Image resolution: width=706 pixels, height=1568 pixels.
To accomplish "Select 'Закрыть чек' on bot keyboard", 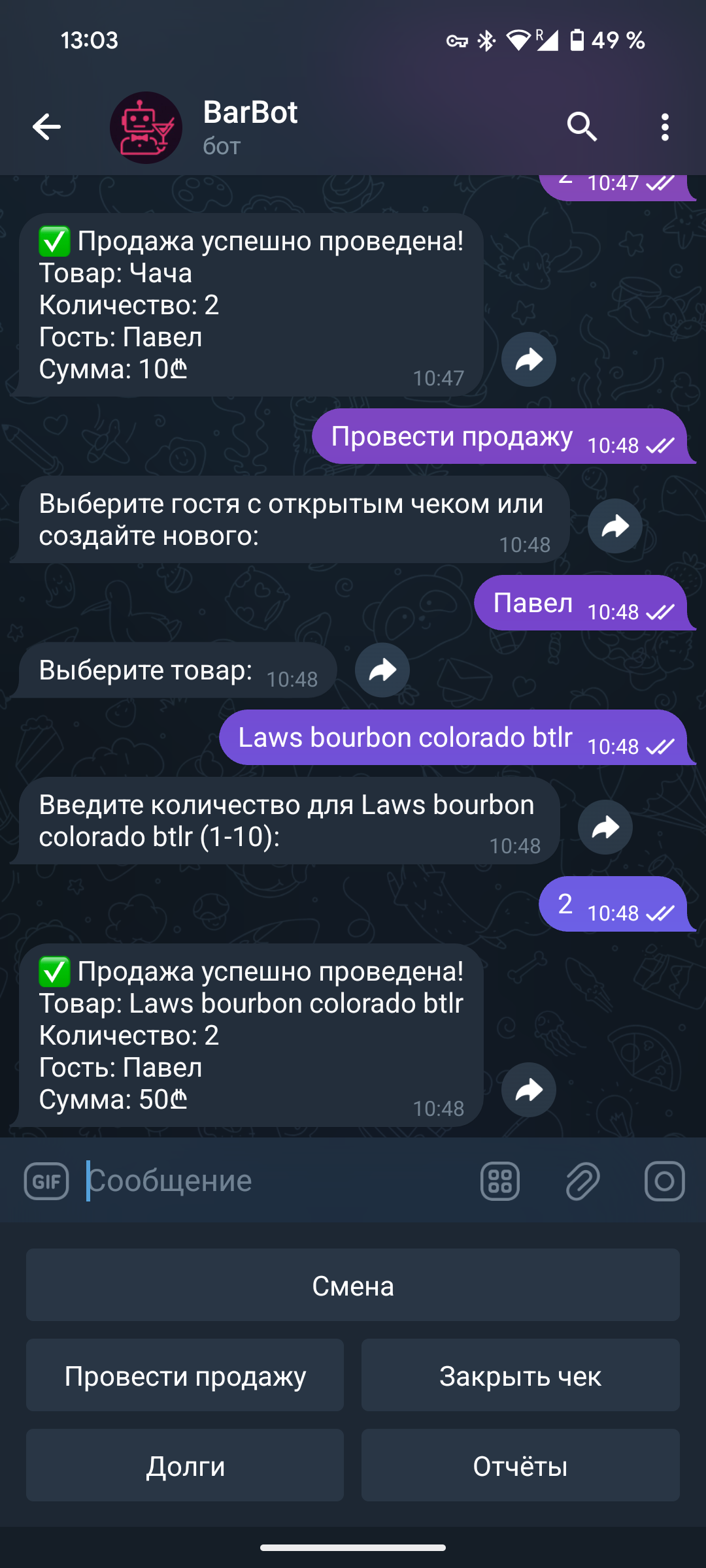I will 520,1375.
